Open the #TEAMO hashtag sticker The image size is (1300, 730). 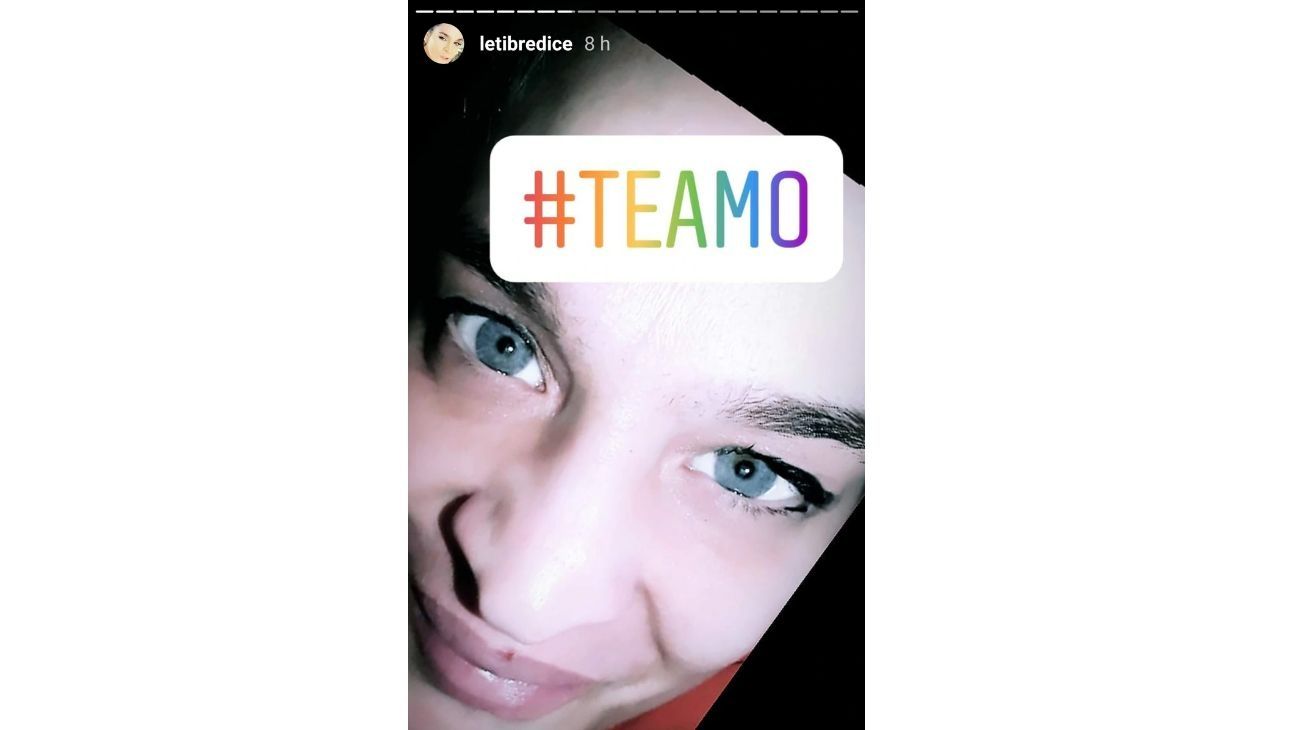[x=666, y=209]
